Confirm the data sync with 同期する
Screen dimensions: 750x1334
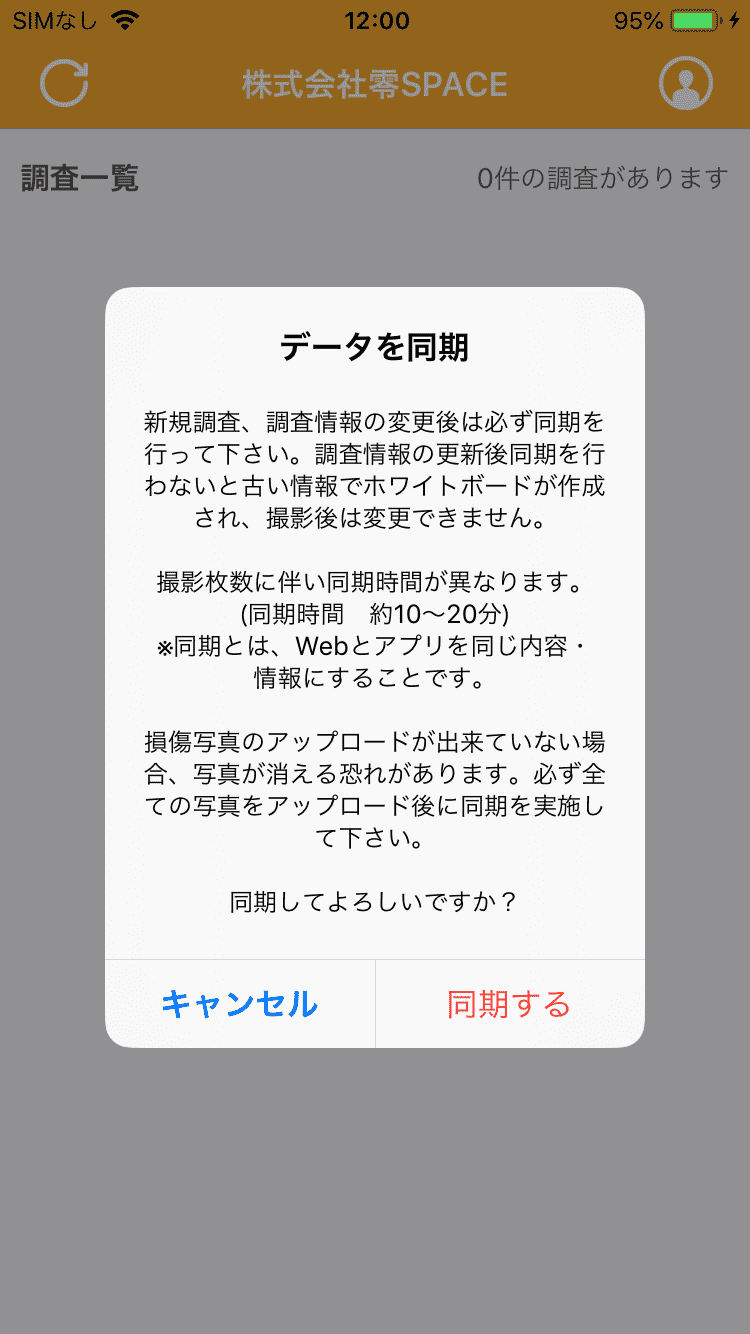pyautogui.click(x=509, y=1004)
